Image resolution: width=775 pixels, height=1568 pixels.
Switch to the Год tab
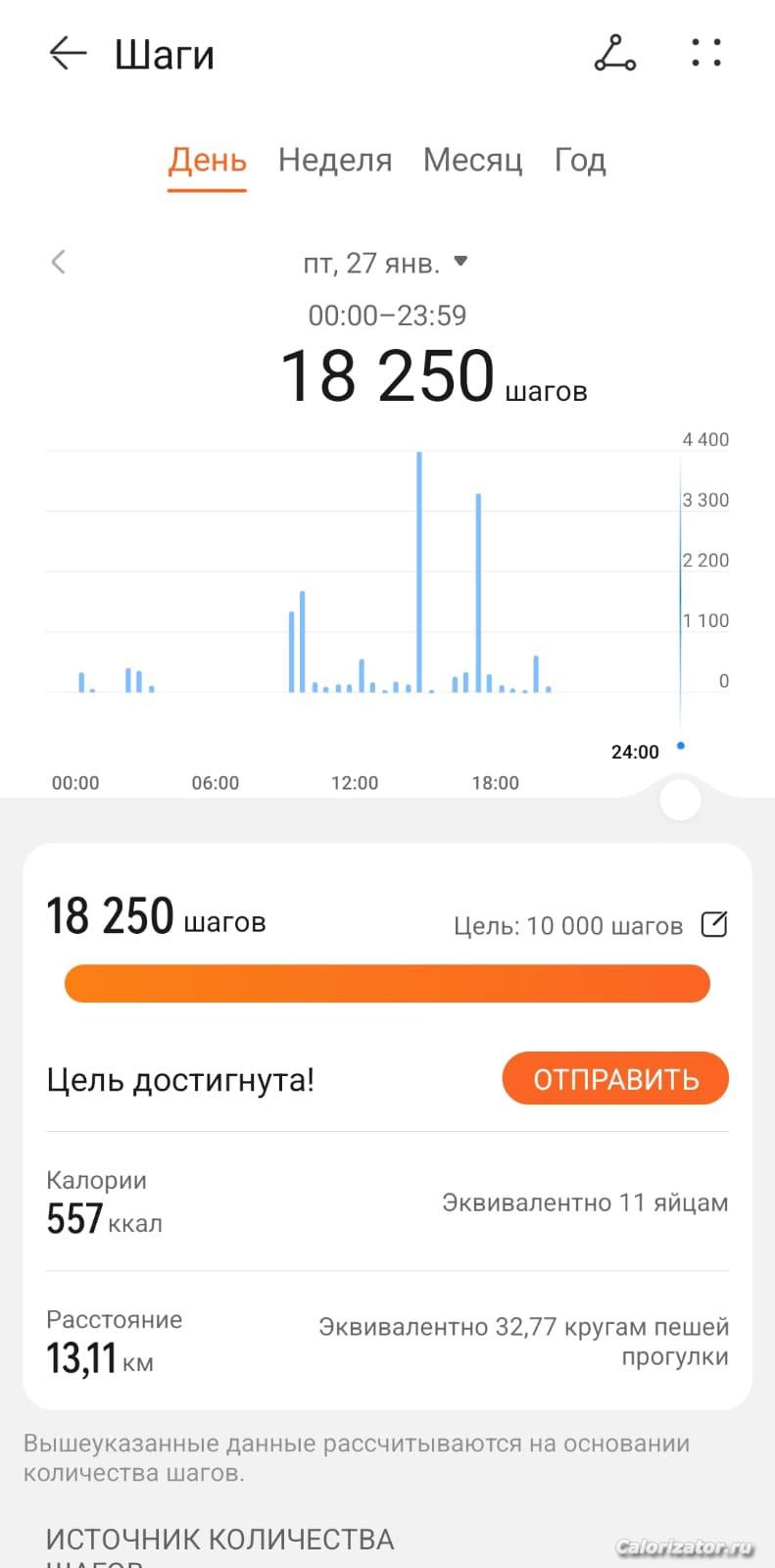tap(580, 160)
